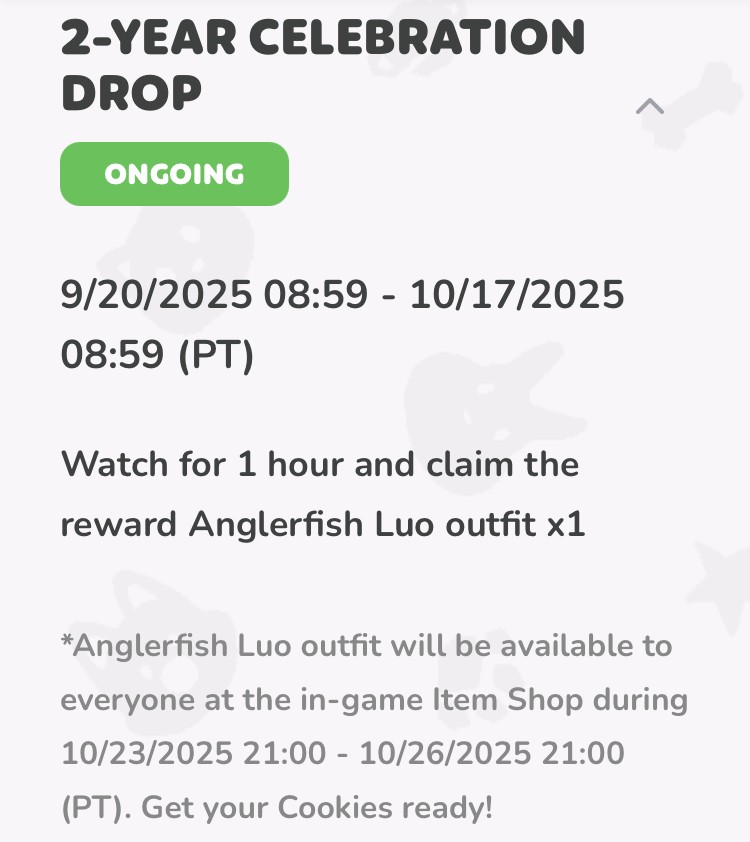Viewport: 750px width, 842px height.
Task: Collapse the 2-Year Celebration Drop section
Action: [x=650, y=106]
